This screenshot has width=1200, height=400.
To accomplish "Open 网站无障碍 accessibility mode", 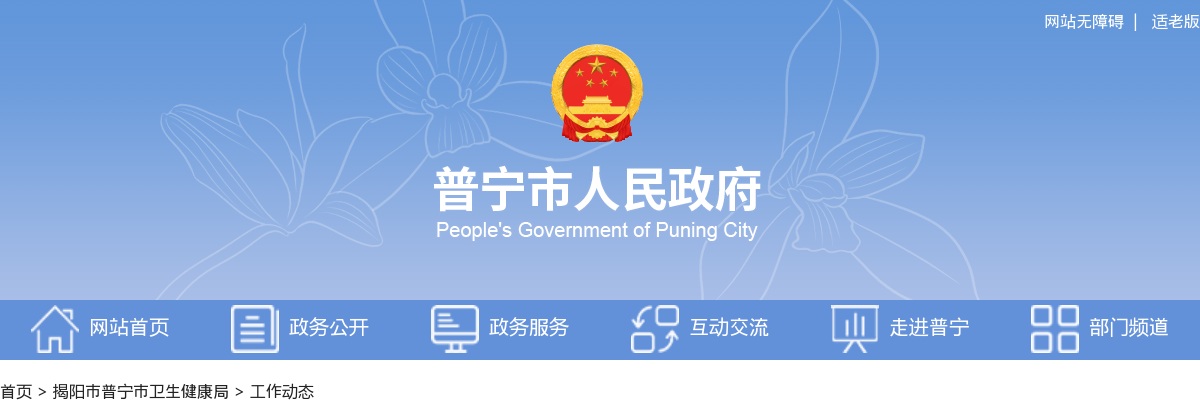I will tap(1084, 22).
